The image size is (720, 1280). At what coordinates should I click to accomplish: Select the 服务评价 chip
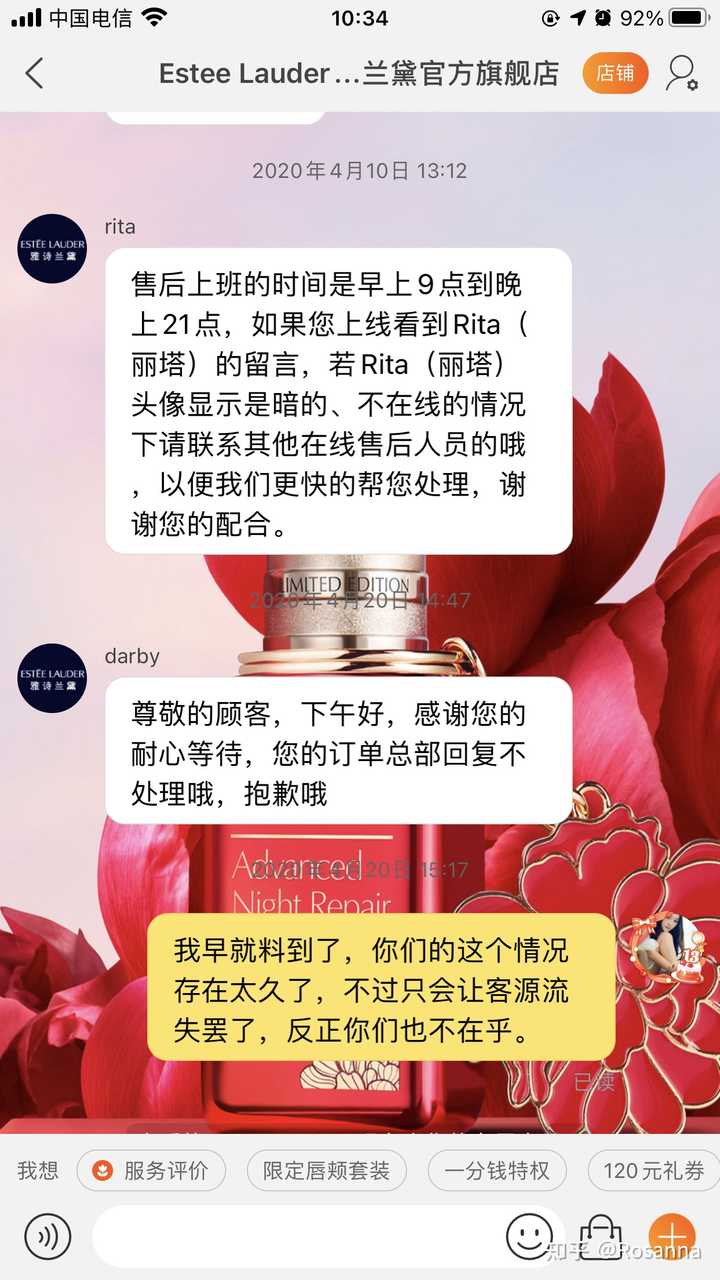(x=151, y=1170)
